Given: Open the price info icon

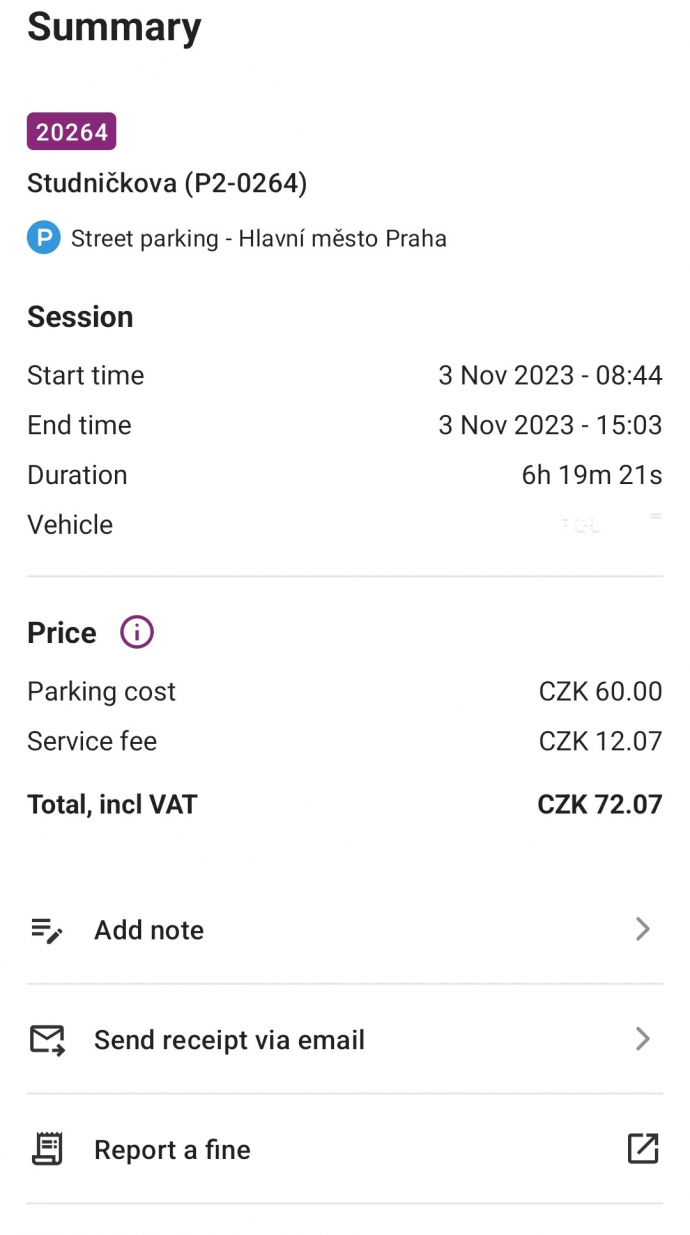Looking at the screenshot, I should pos(137,632).
